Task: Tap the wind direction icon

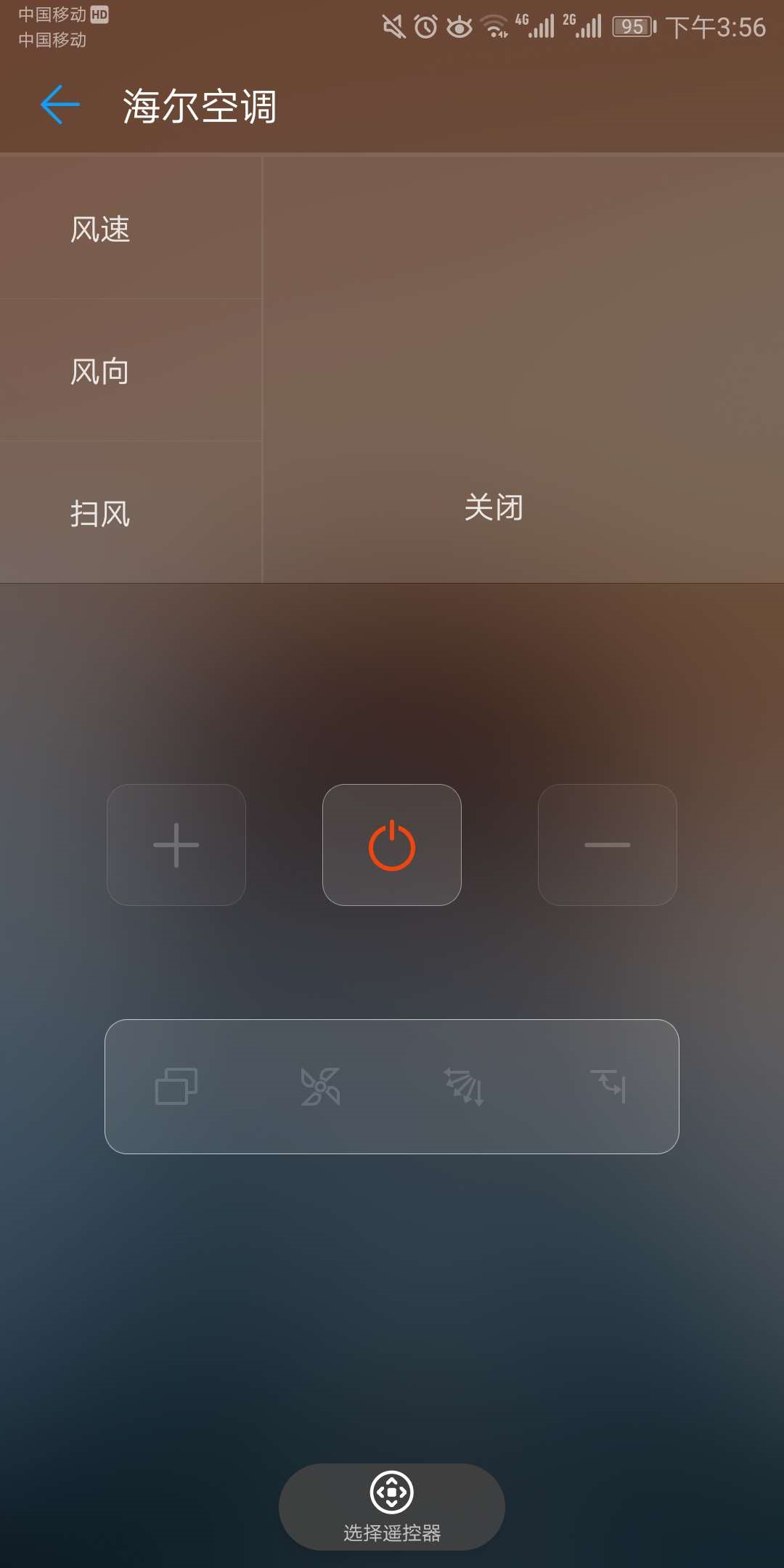Action: (464, 1087)
